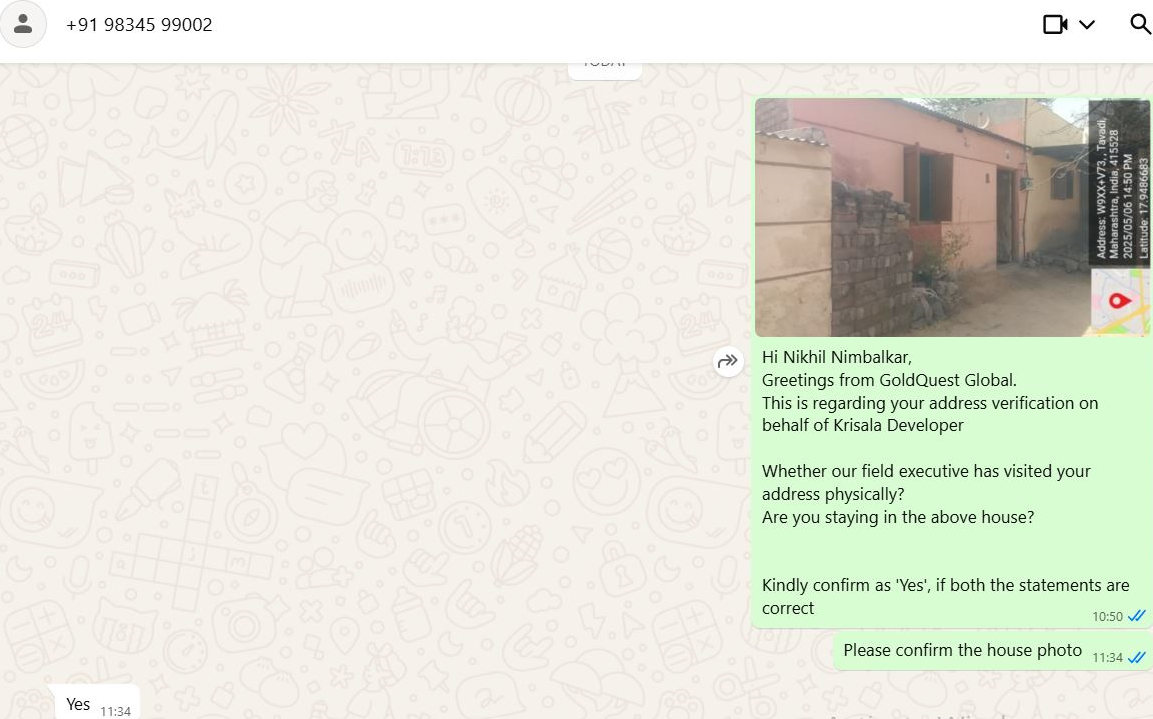
Task: Open contact info for +91 98345 99002
Action: [x=139, y=25]
